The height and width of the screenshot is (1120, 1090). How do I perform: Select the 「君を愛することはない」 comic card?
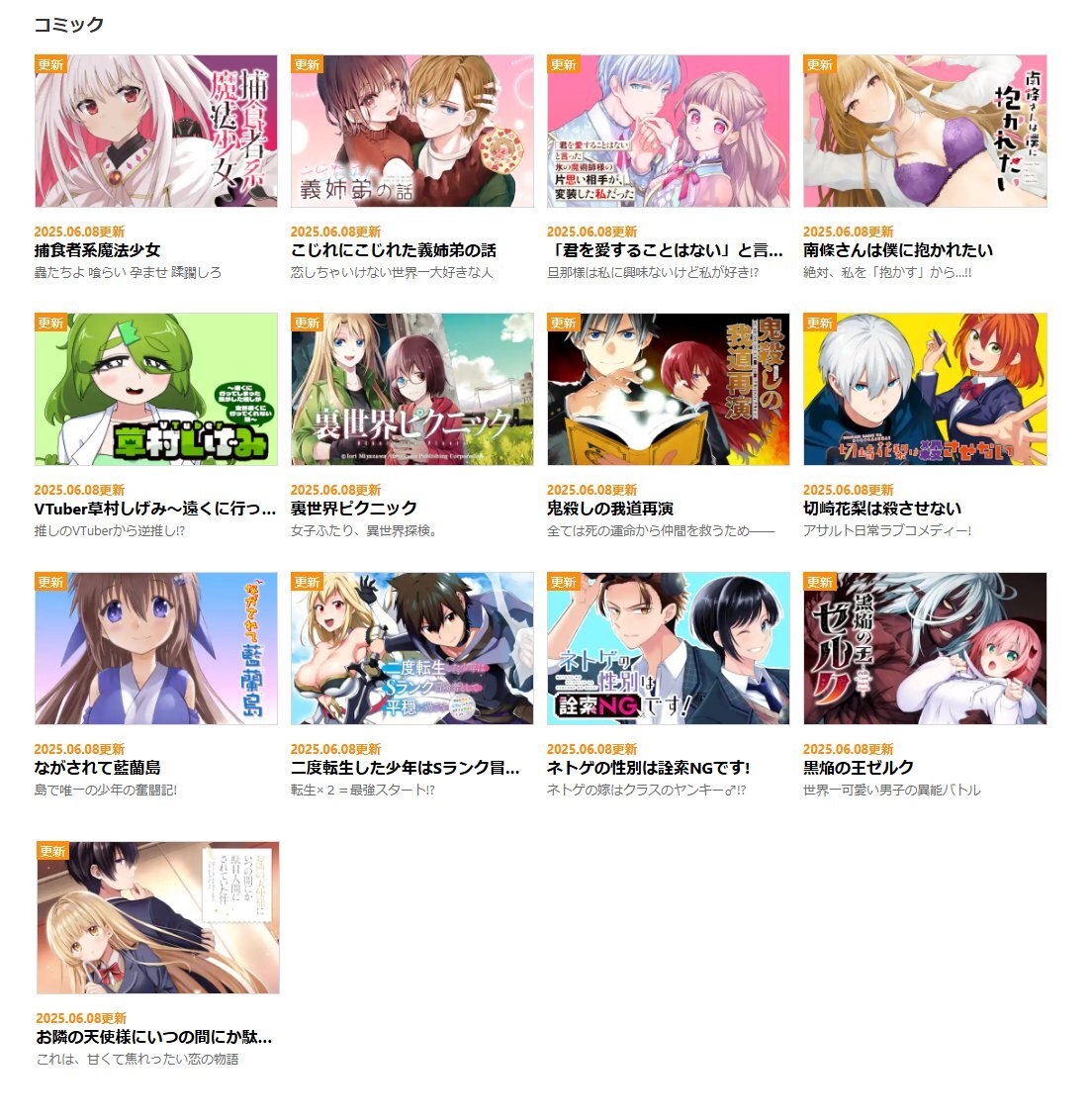click(668, 132)
